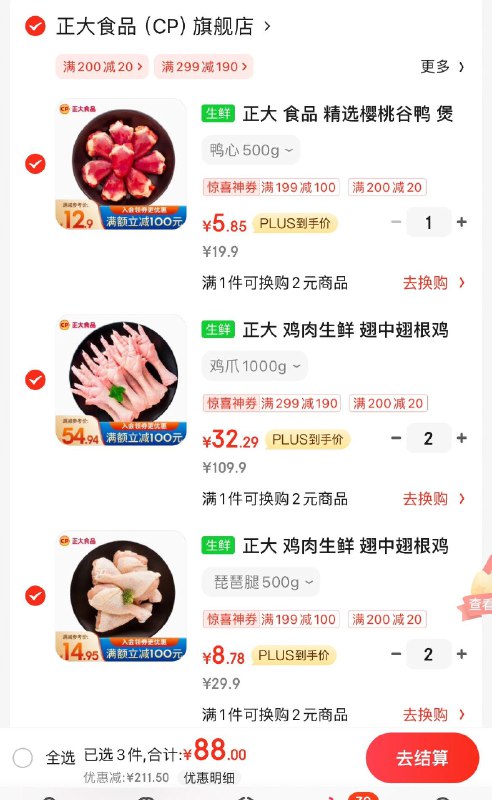Decrease the 鸡爪 1000g quantity
This screenshot has width=492, height=800.
click(396, 438)
